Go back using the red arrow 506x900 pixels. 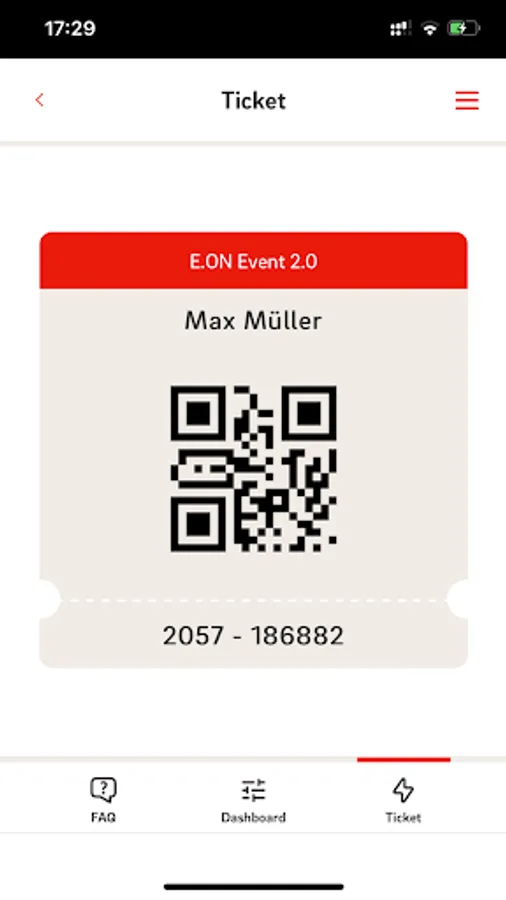[x=39, y=100]
